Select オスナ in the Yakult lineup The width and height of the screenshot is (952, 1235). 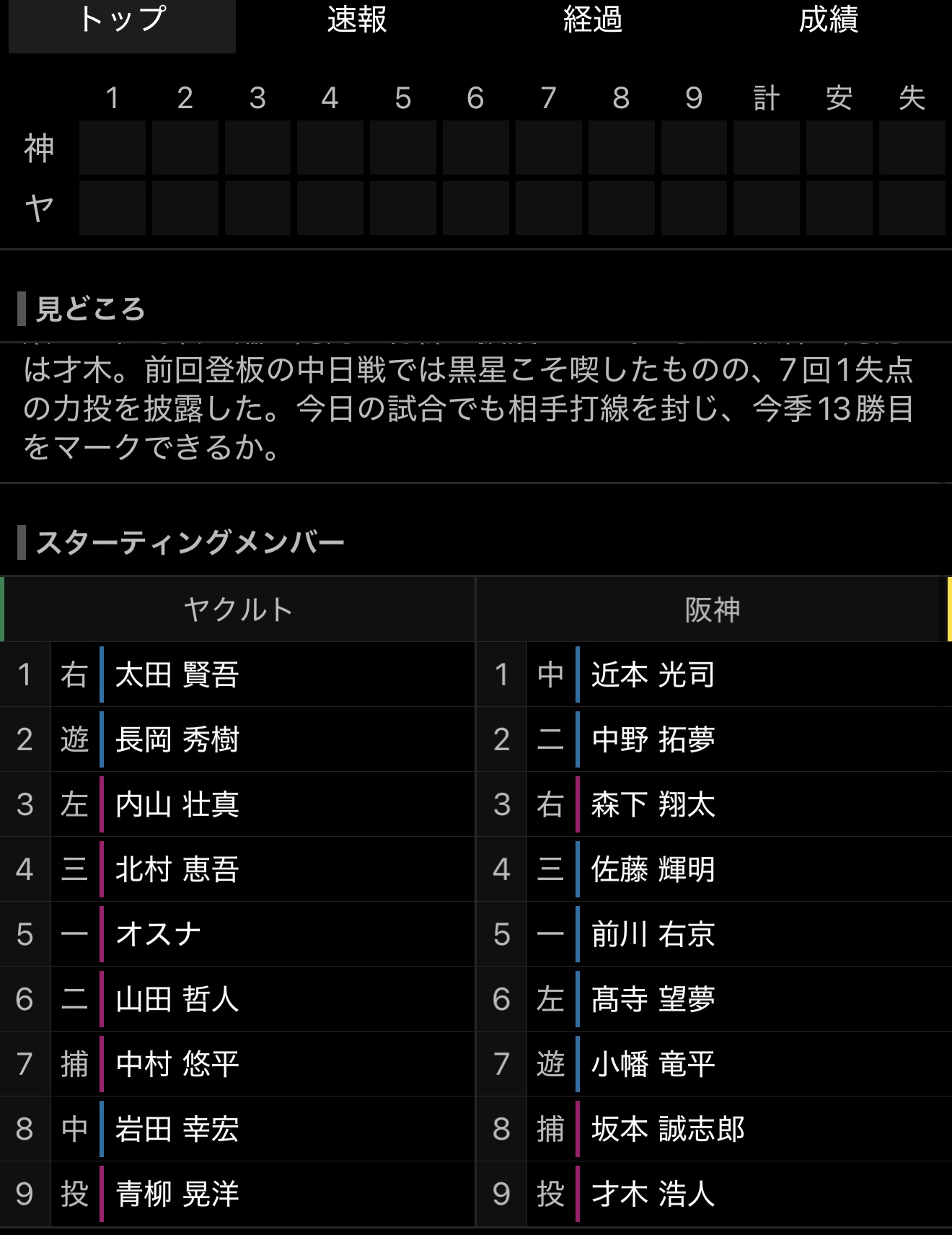pos(159,934)
